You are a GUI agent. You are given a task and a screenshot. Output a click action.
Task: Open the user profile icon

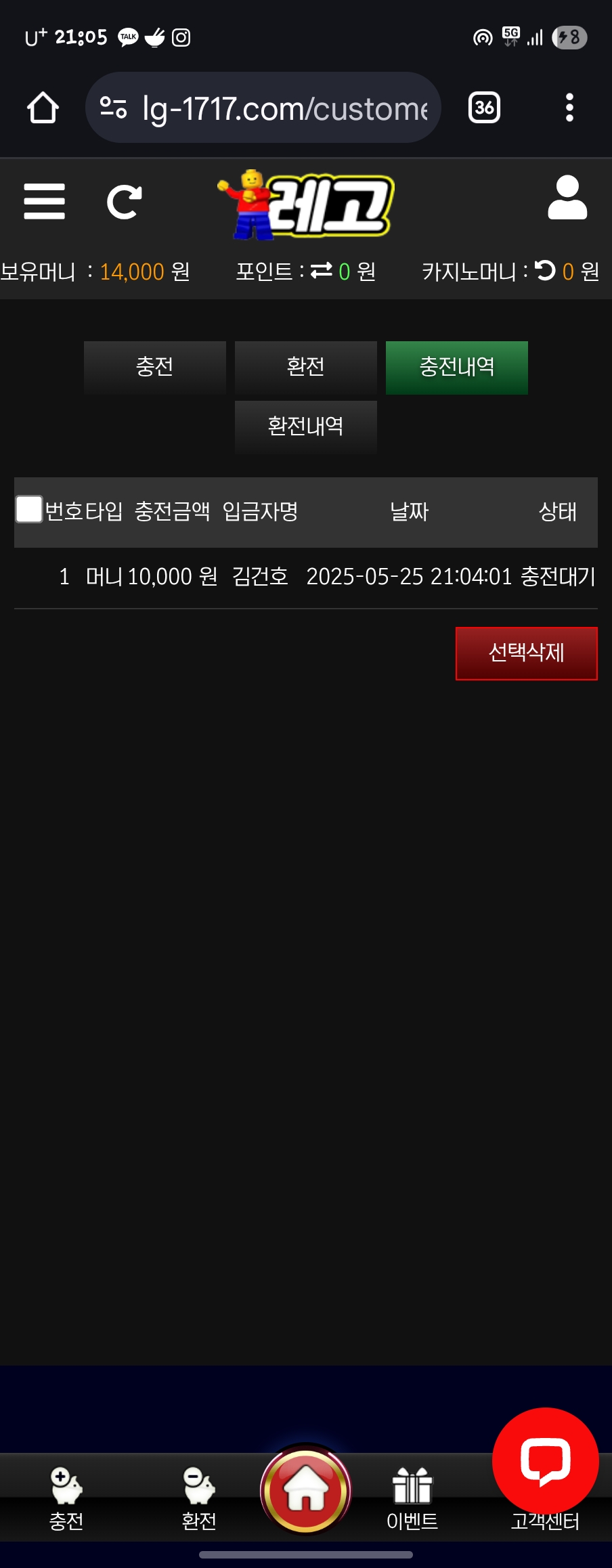click(x=567, y=198)
